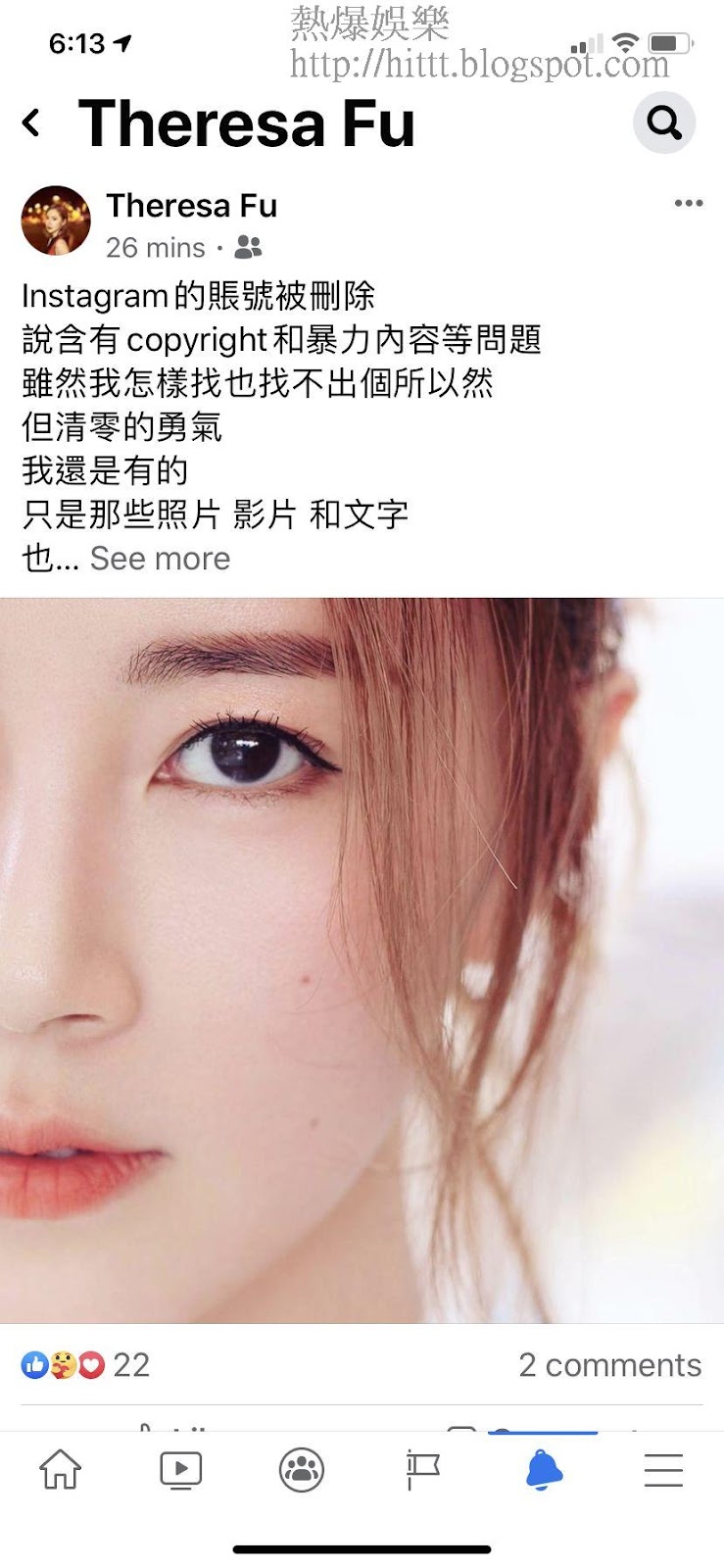Switch to the Watch video tab
This screenshot has height=1568, width=724.
pos(181,1470)
